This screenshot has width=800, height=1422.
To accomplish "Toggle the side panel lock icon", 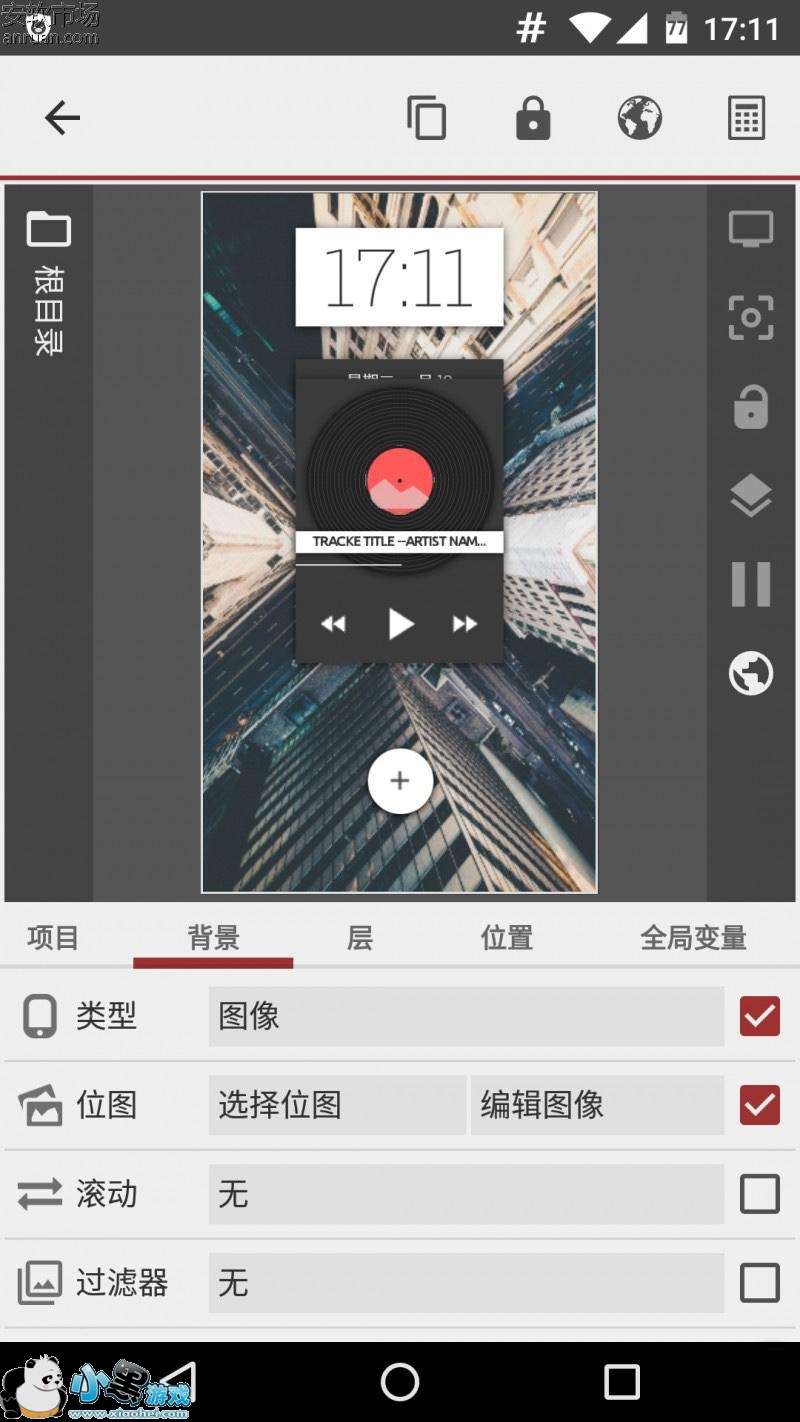I will coord(751,406).
